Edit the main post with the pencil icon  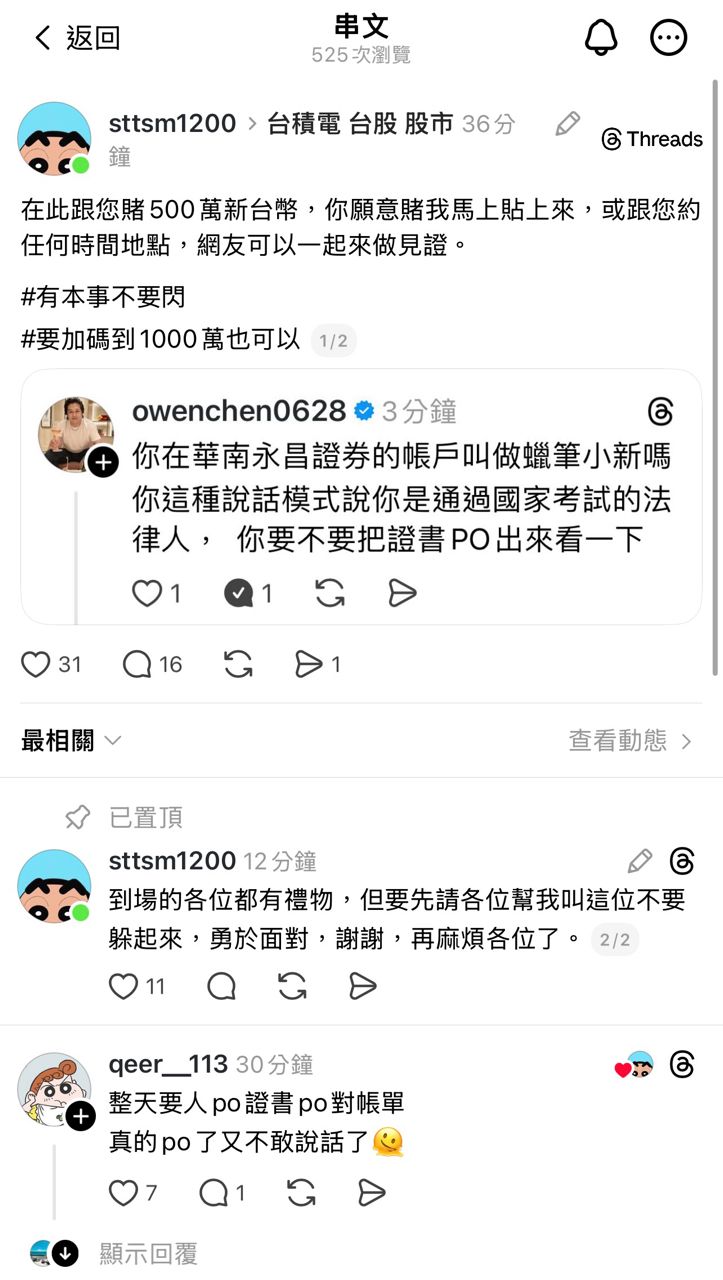click(567, 124)
